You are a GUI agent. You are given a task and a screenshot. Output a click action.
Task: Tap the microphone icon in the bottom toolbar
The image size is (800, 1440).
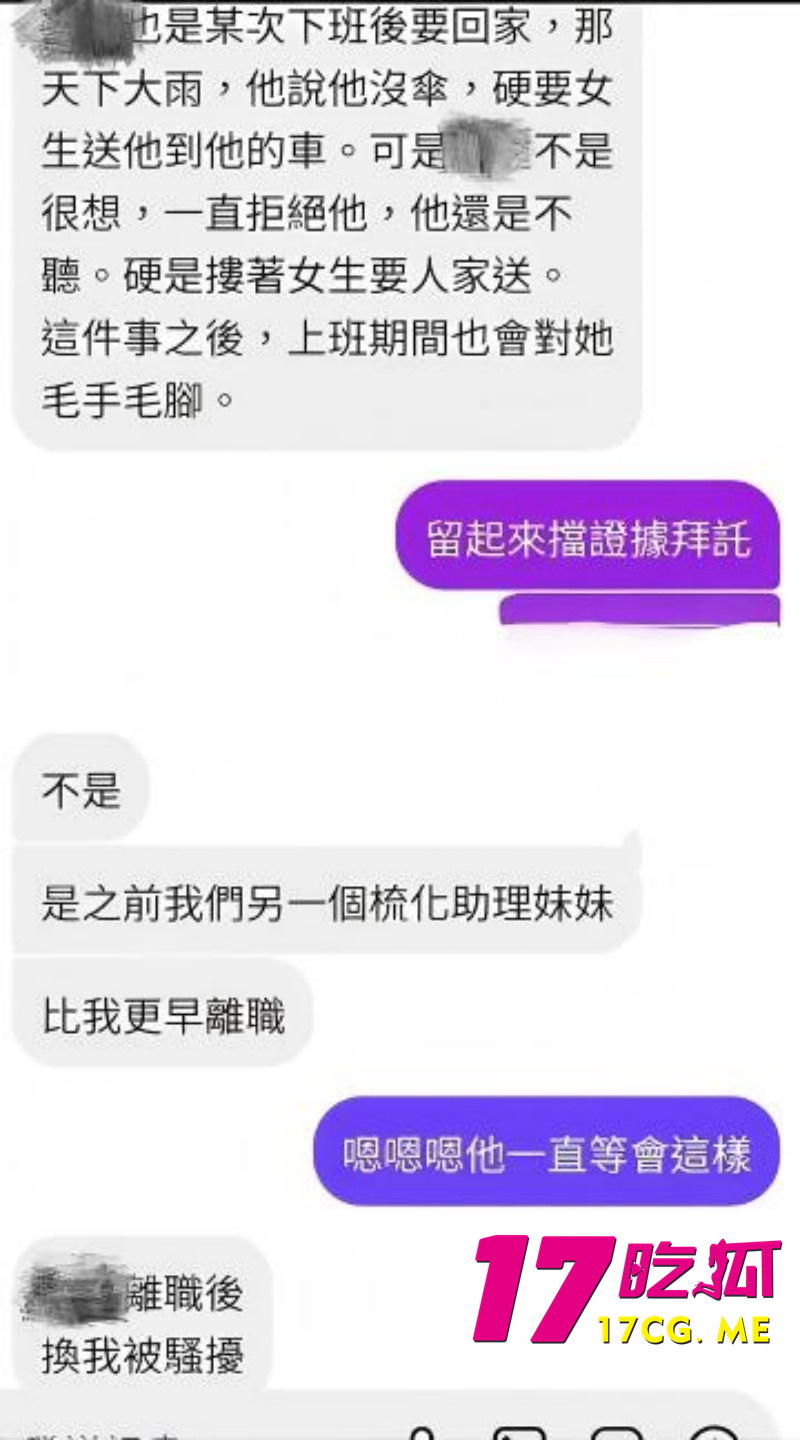pyautogui.click(x=424, y=1431)
